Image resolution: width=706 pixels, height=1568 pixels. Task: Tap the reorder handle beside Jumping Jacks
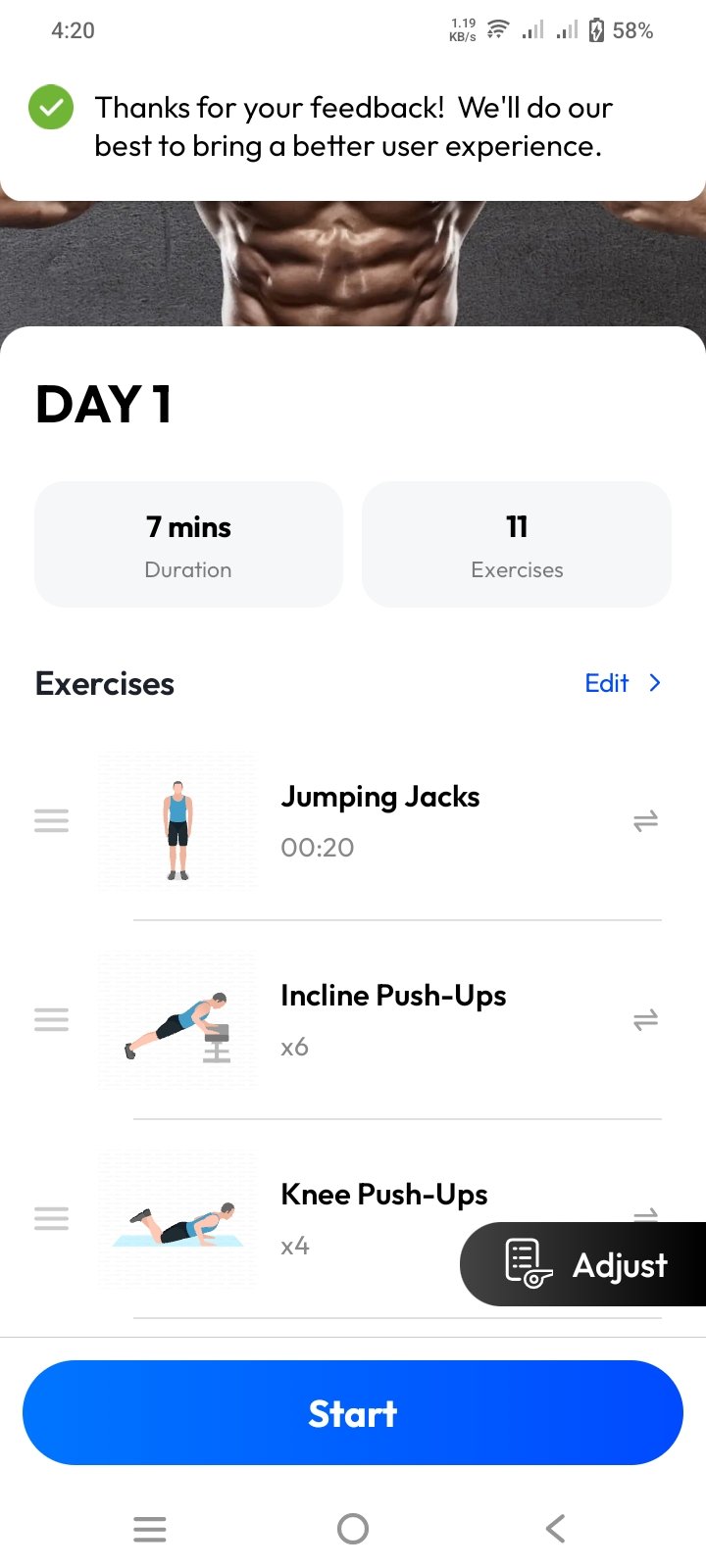point(51,820)
